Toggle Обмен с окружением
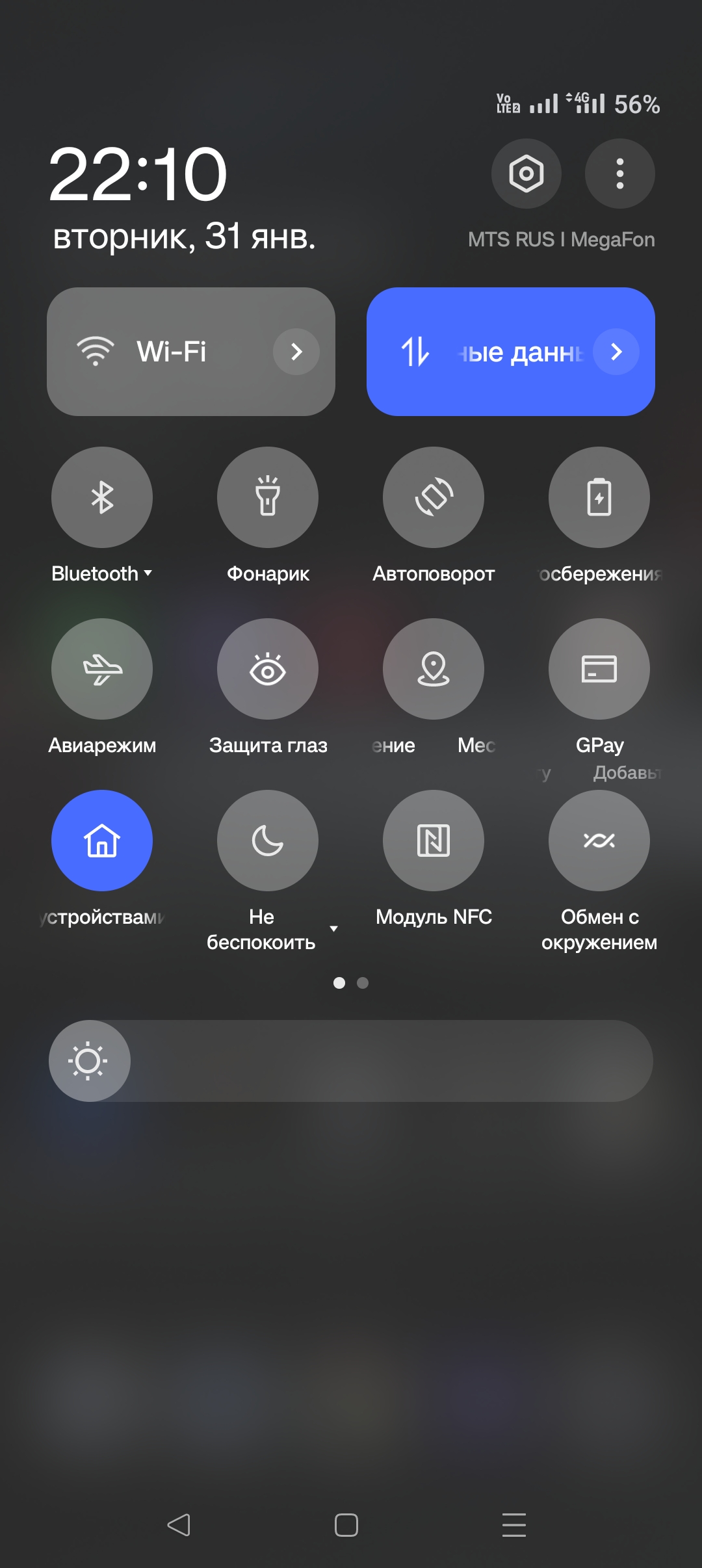 [x=599, y=841]
